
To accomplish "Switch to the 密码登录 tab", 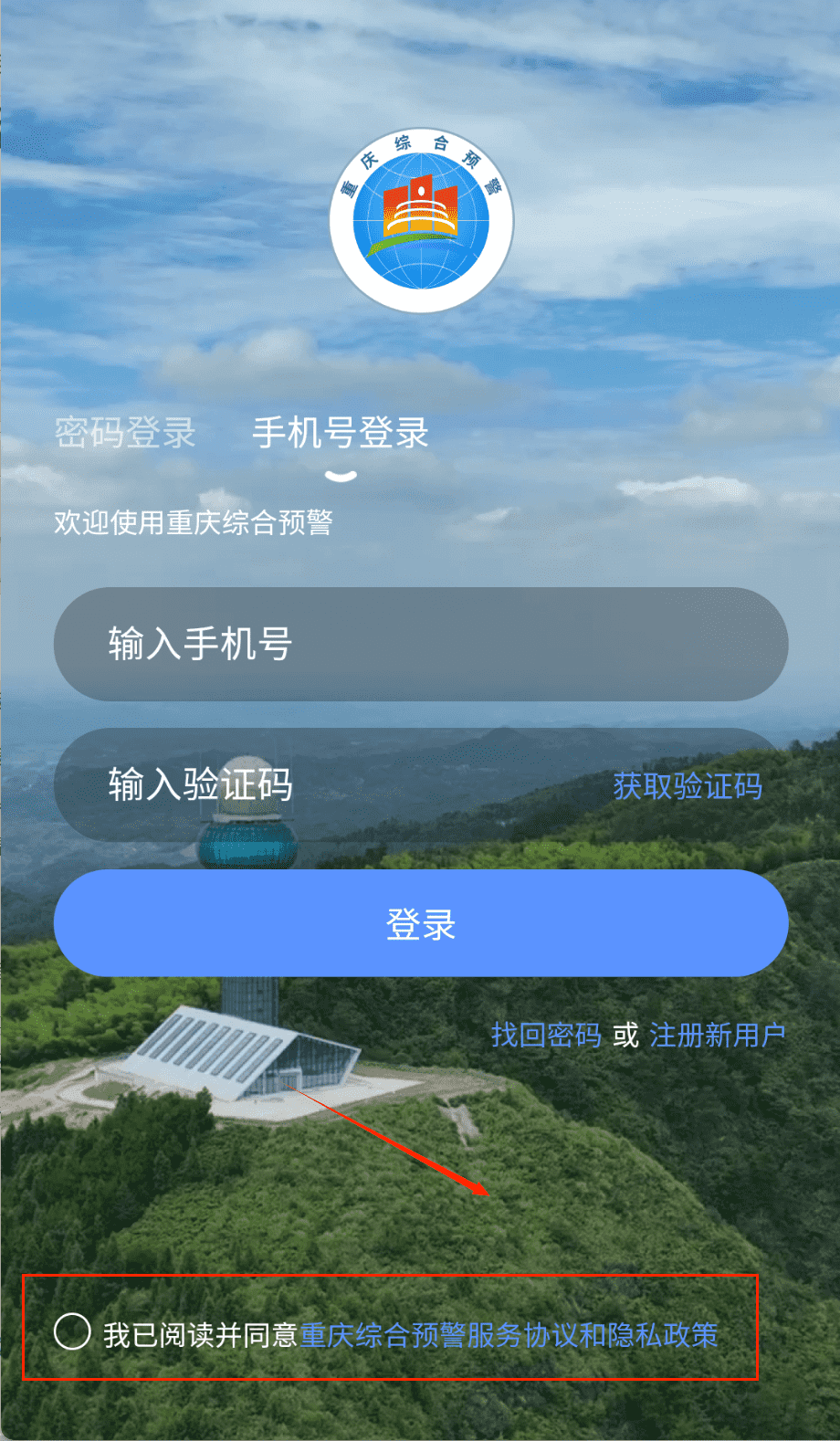I will coord(125,433).
